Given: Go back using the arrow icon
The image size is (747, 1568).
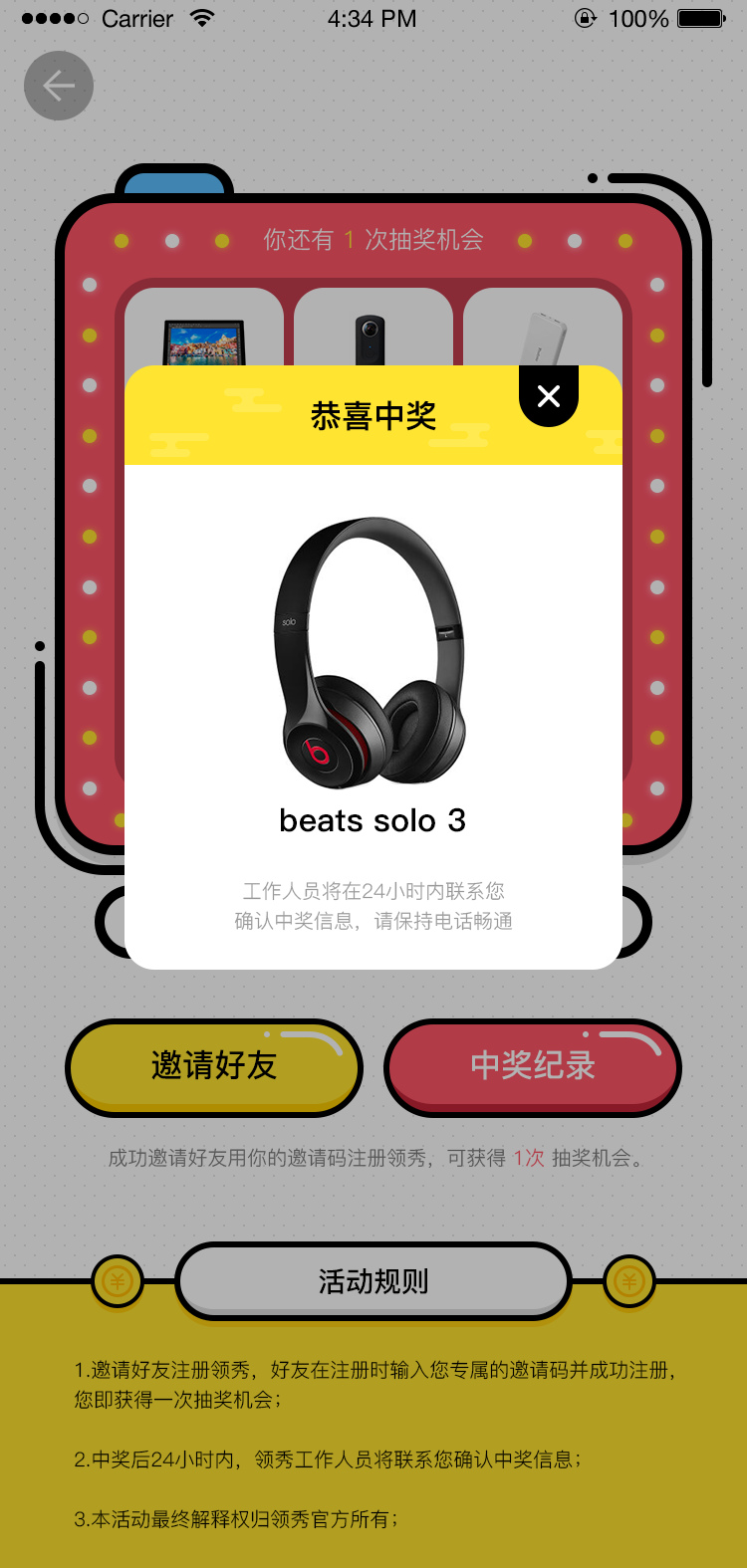Looking at the screenshot, I should (x=59, y=86).
